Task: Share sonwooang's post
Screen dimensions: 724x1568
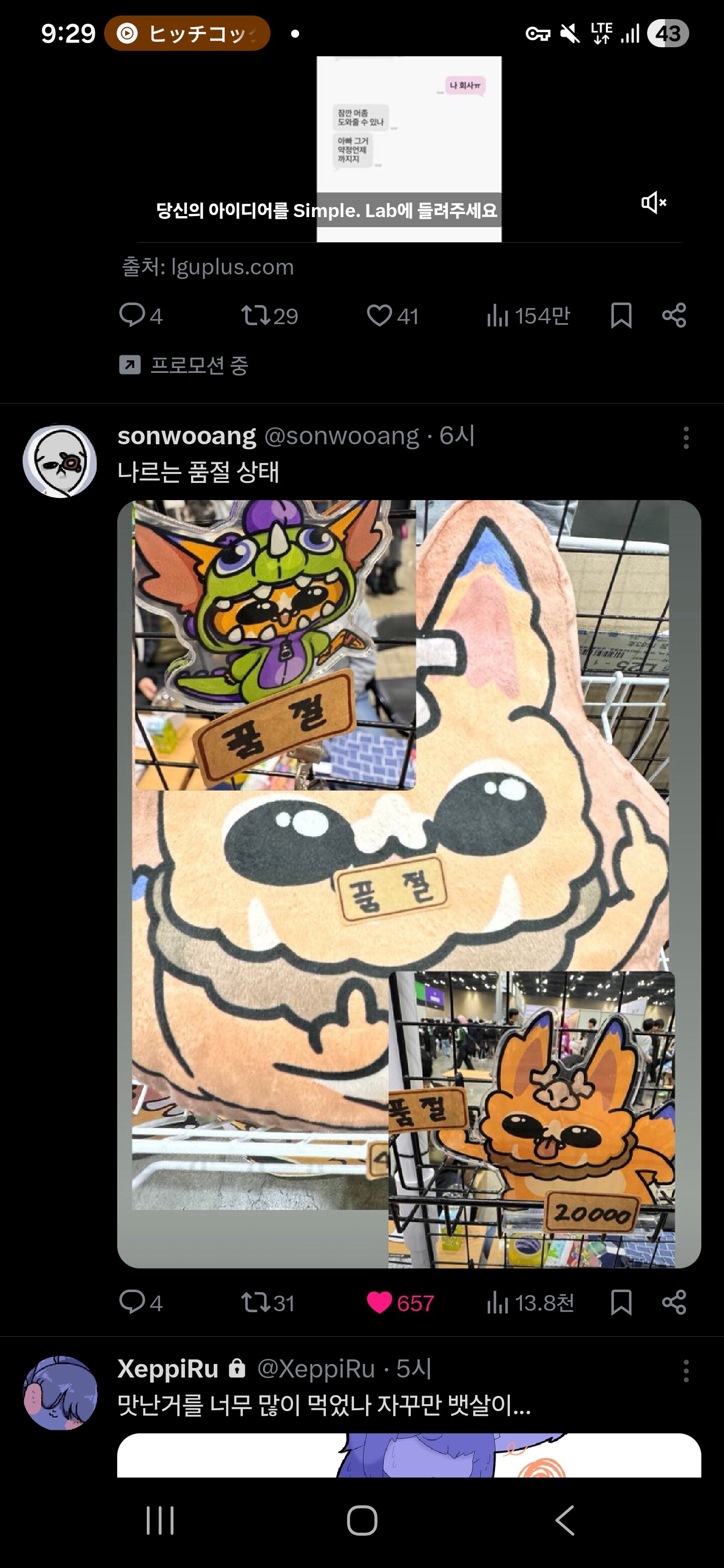Action: (x=673, y=1303)
